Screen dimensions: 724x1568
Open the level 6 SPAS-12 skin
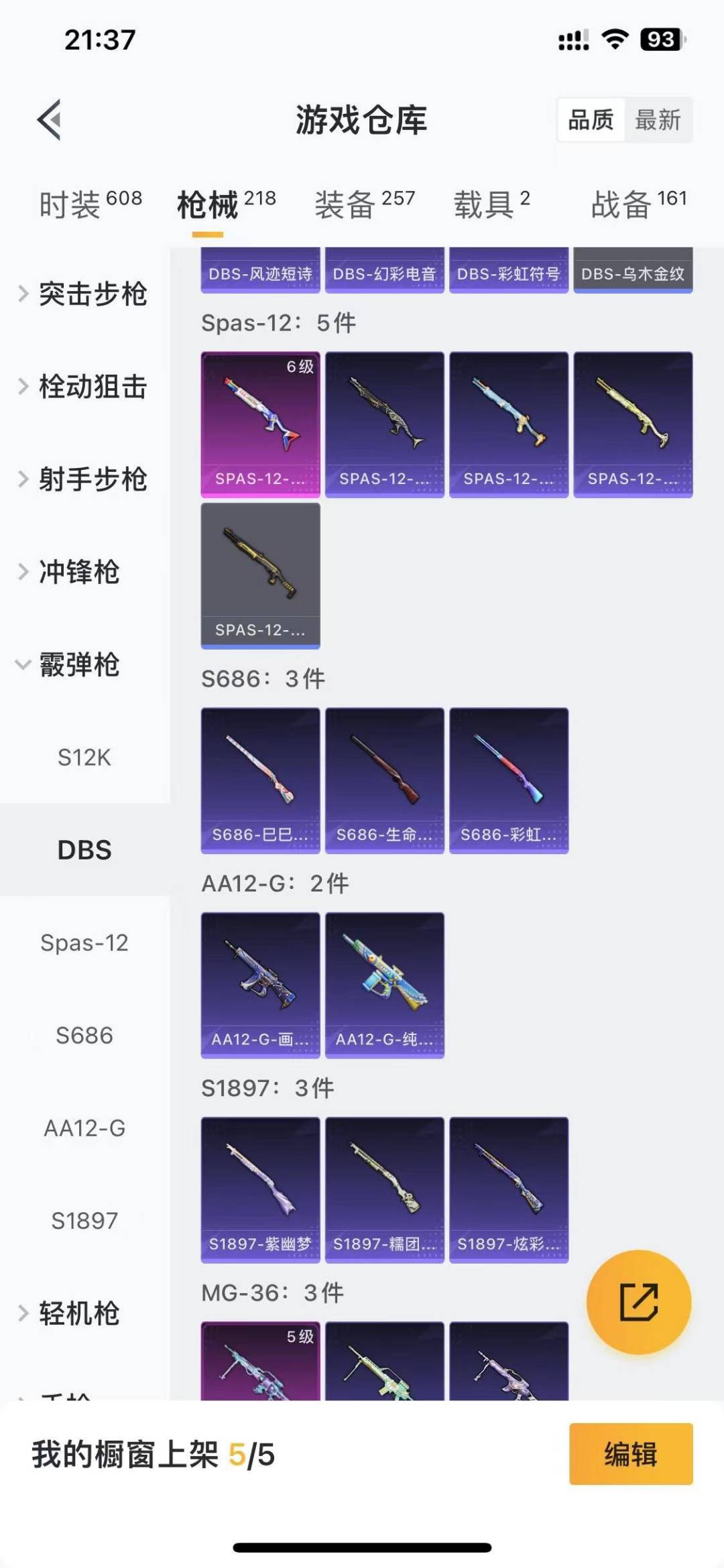click(x=260, y=424)
